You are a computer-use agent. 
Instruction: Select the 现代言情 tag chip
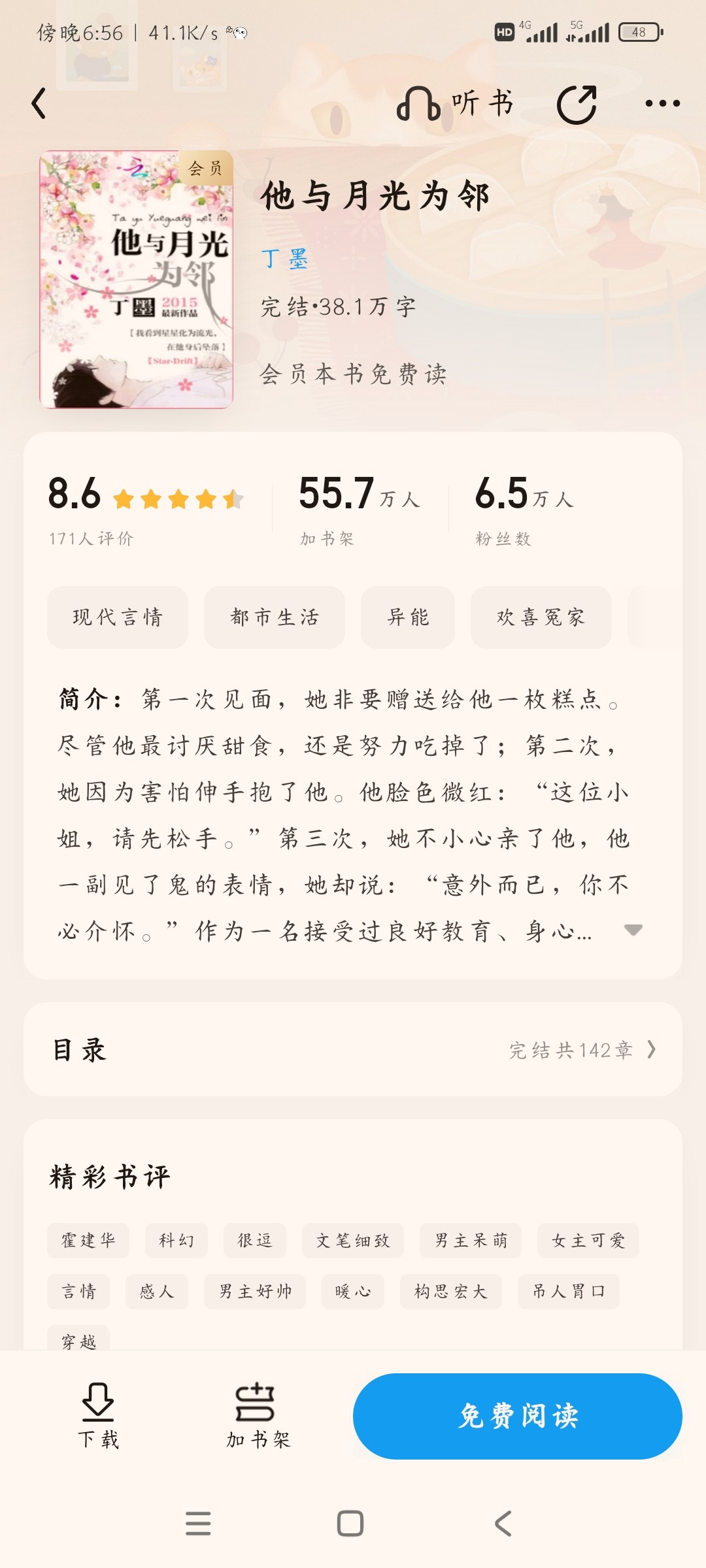pos(118,617)
